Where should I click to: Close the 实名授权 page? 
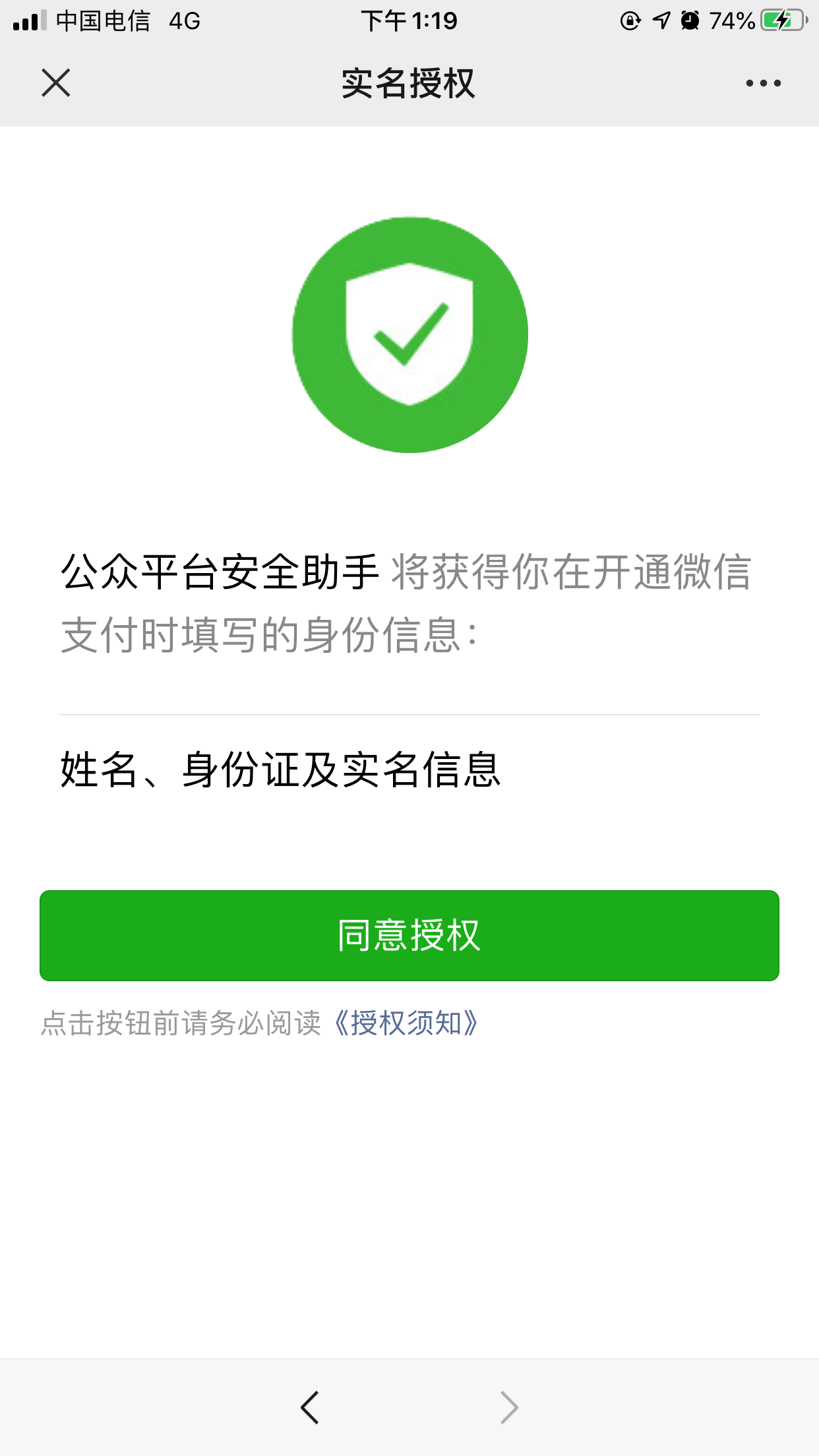[56, 83]
